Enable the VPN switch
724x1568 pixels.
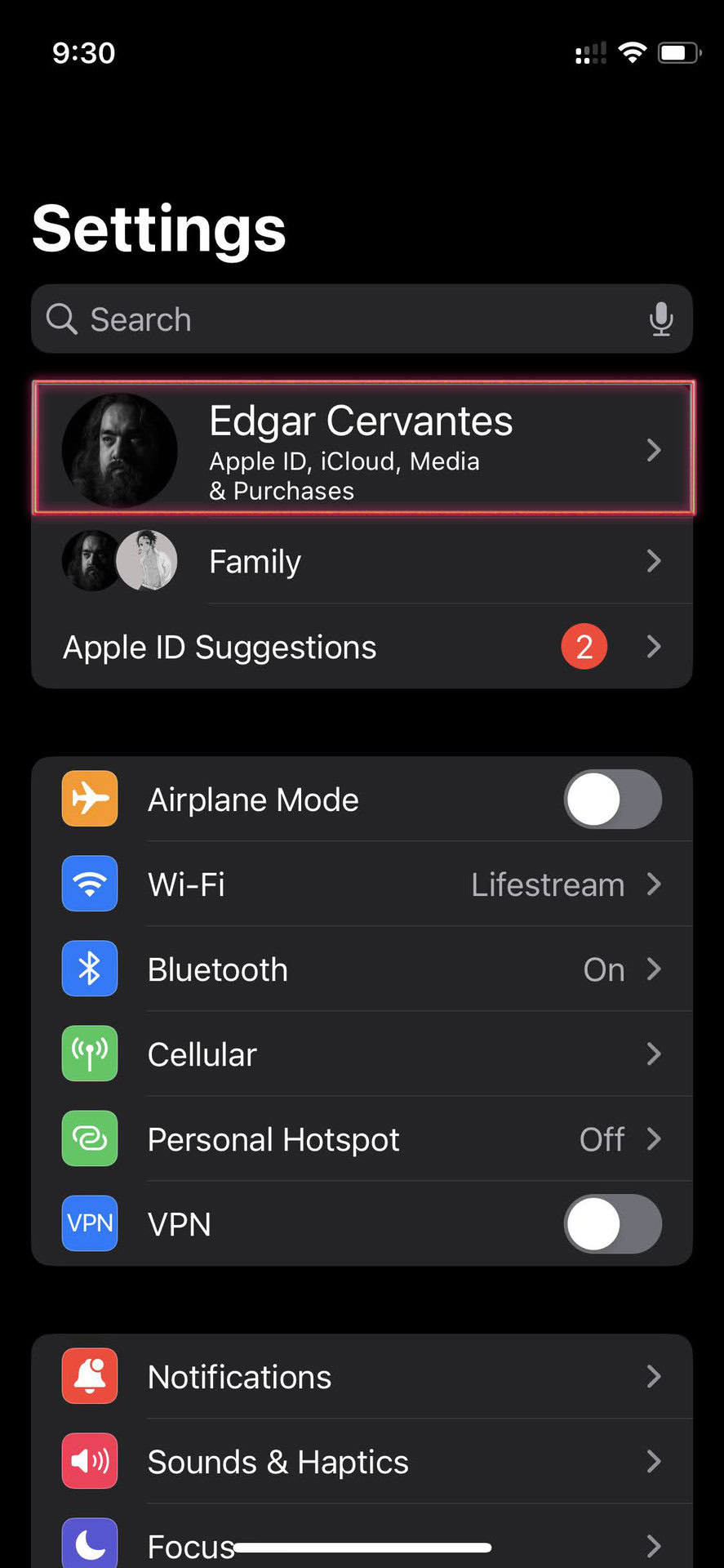pyautogui.click(x=612, y=1224)
